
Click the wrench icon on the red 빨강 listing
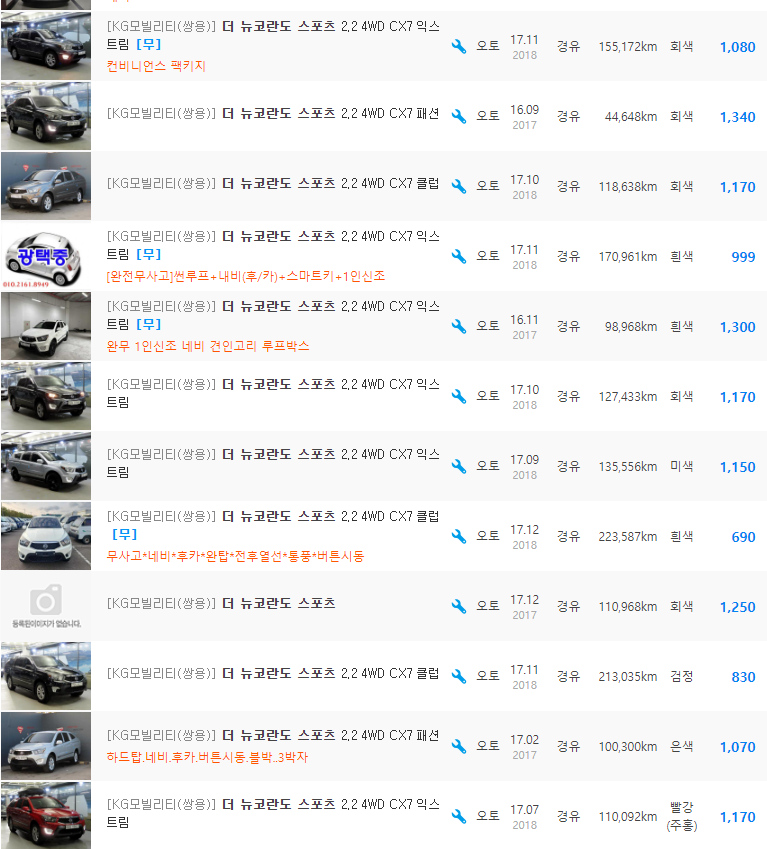[x=458, y=815]
